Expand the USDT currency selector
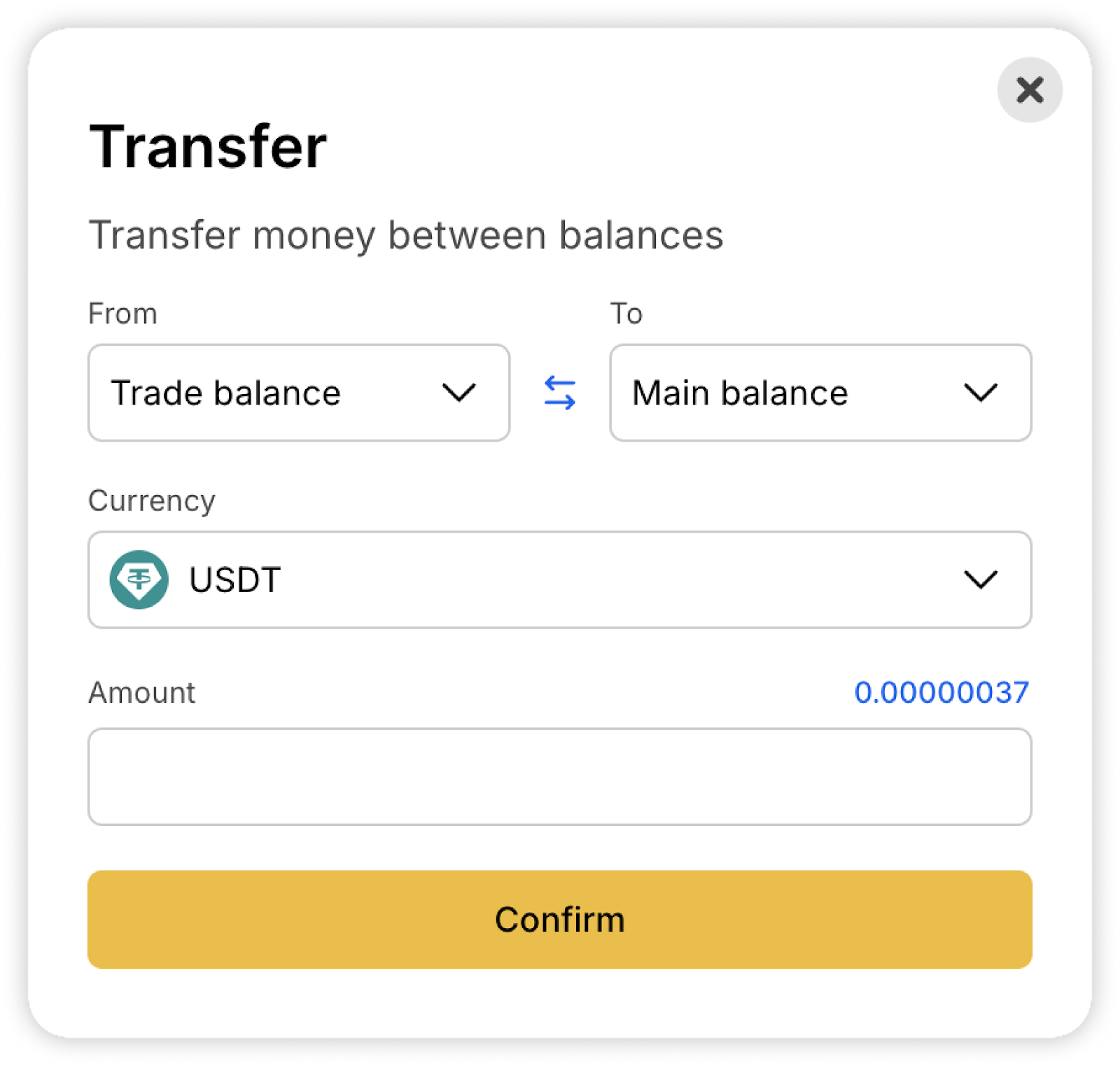1120x1066 pixels. (x=559, y=580)
